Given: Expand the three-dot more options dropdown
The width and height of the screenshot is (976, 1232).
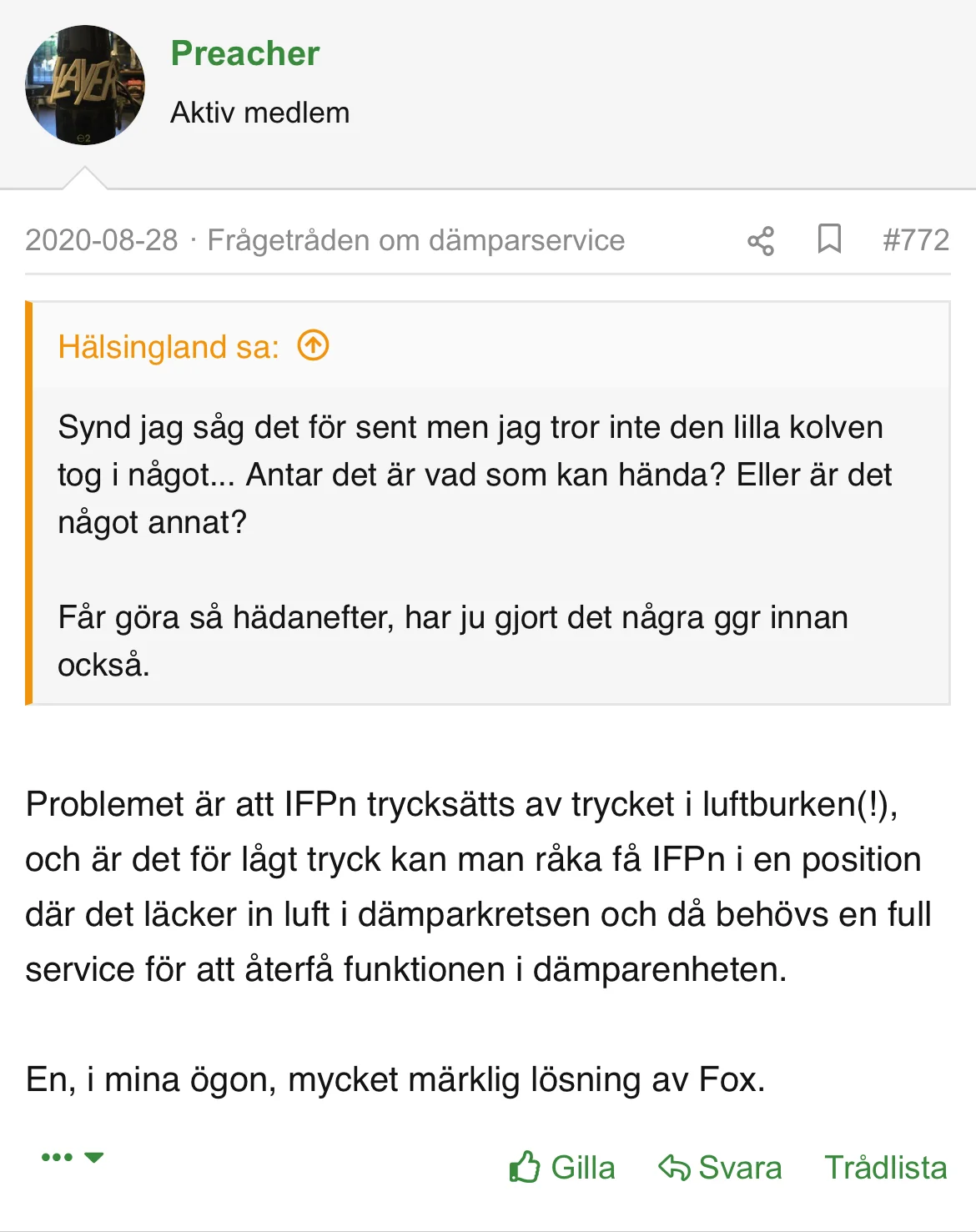Looking at the screenshot, I should tap(72, 1157).
